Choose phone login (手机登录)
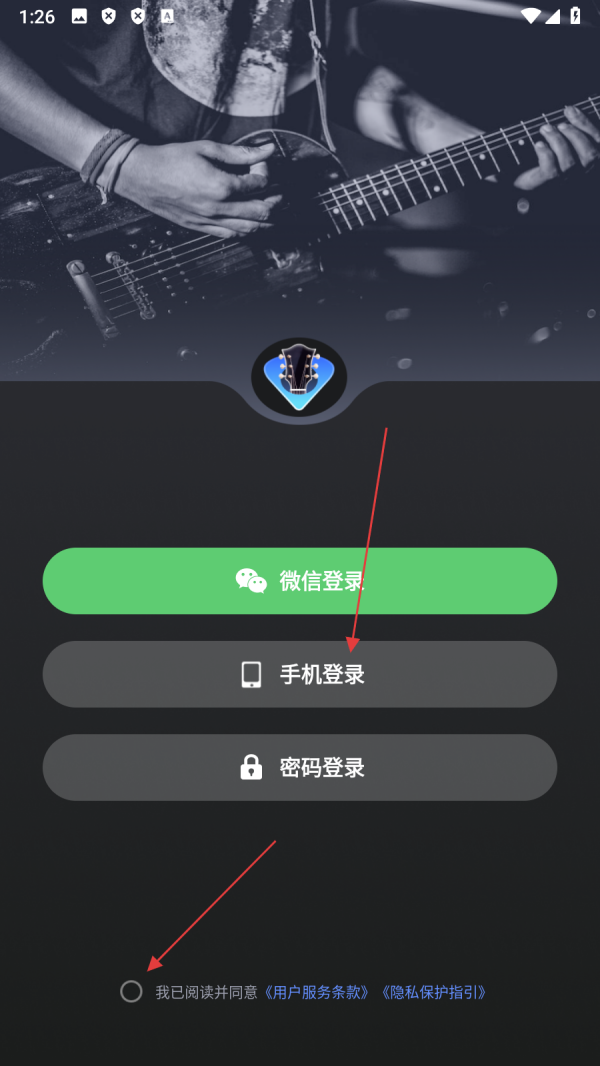Image resolution: width=600 pixels, height=1066 pixels. point(300,674)
